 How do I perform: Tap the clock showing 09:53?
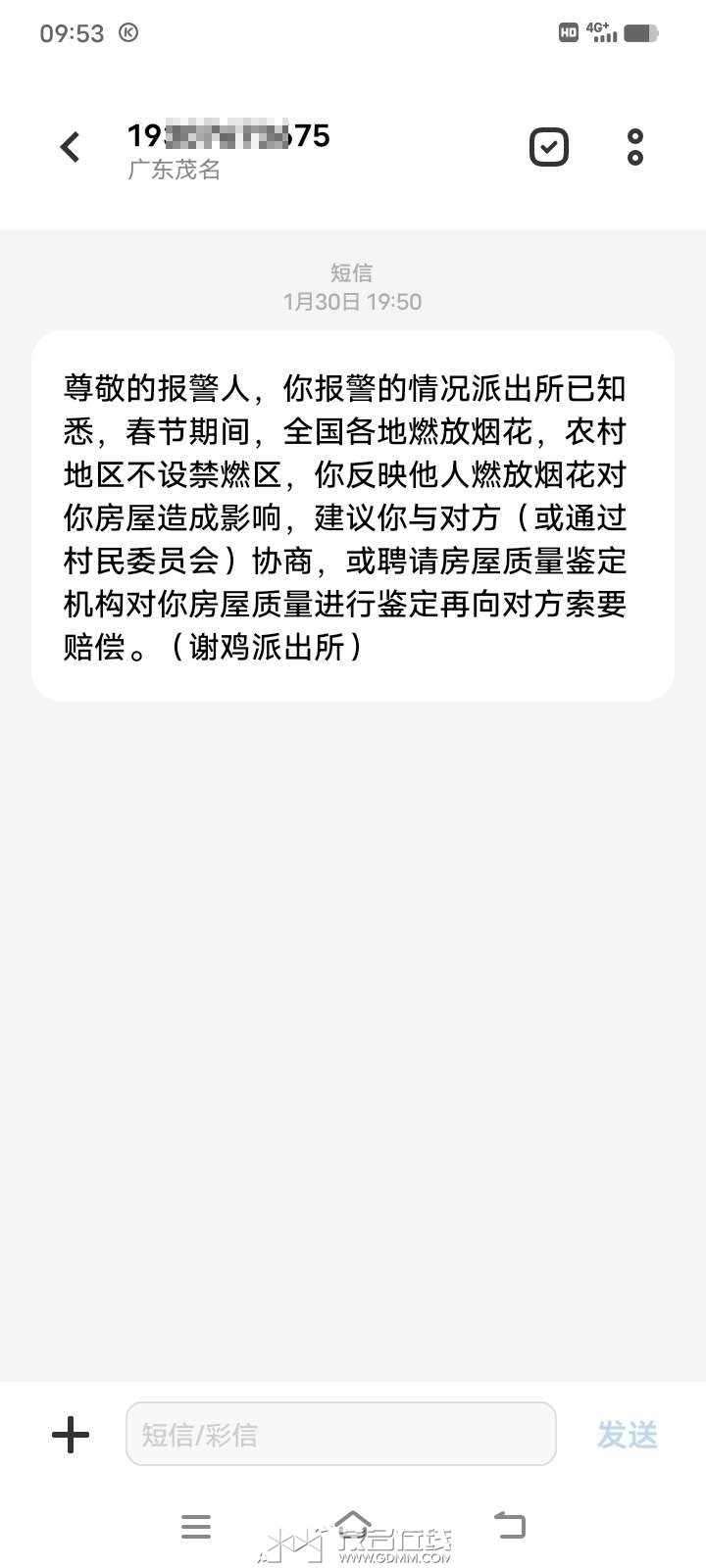tap(72, 32)
